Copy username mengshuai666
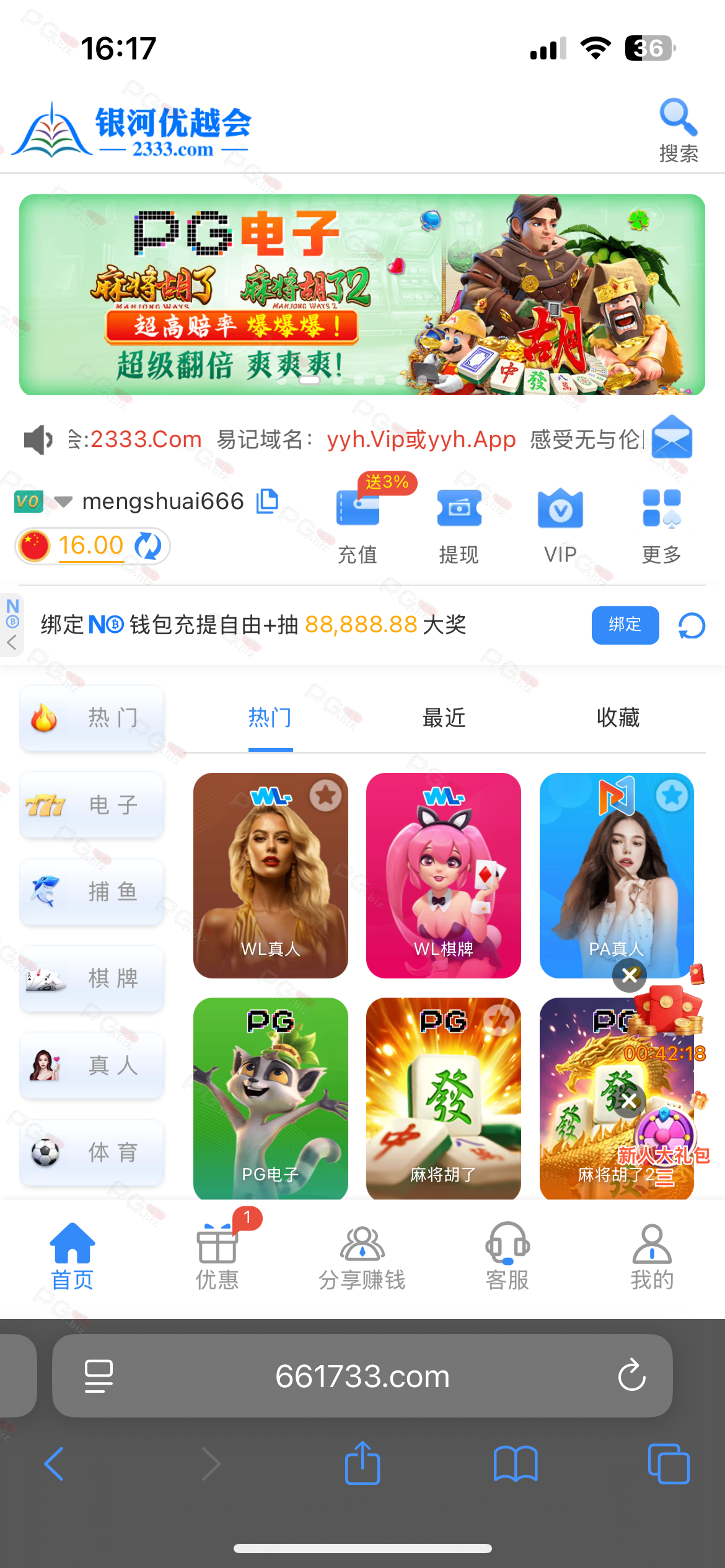Screen dimensions: 725x1568 coord(267,501)
